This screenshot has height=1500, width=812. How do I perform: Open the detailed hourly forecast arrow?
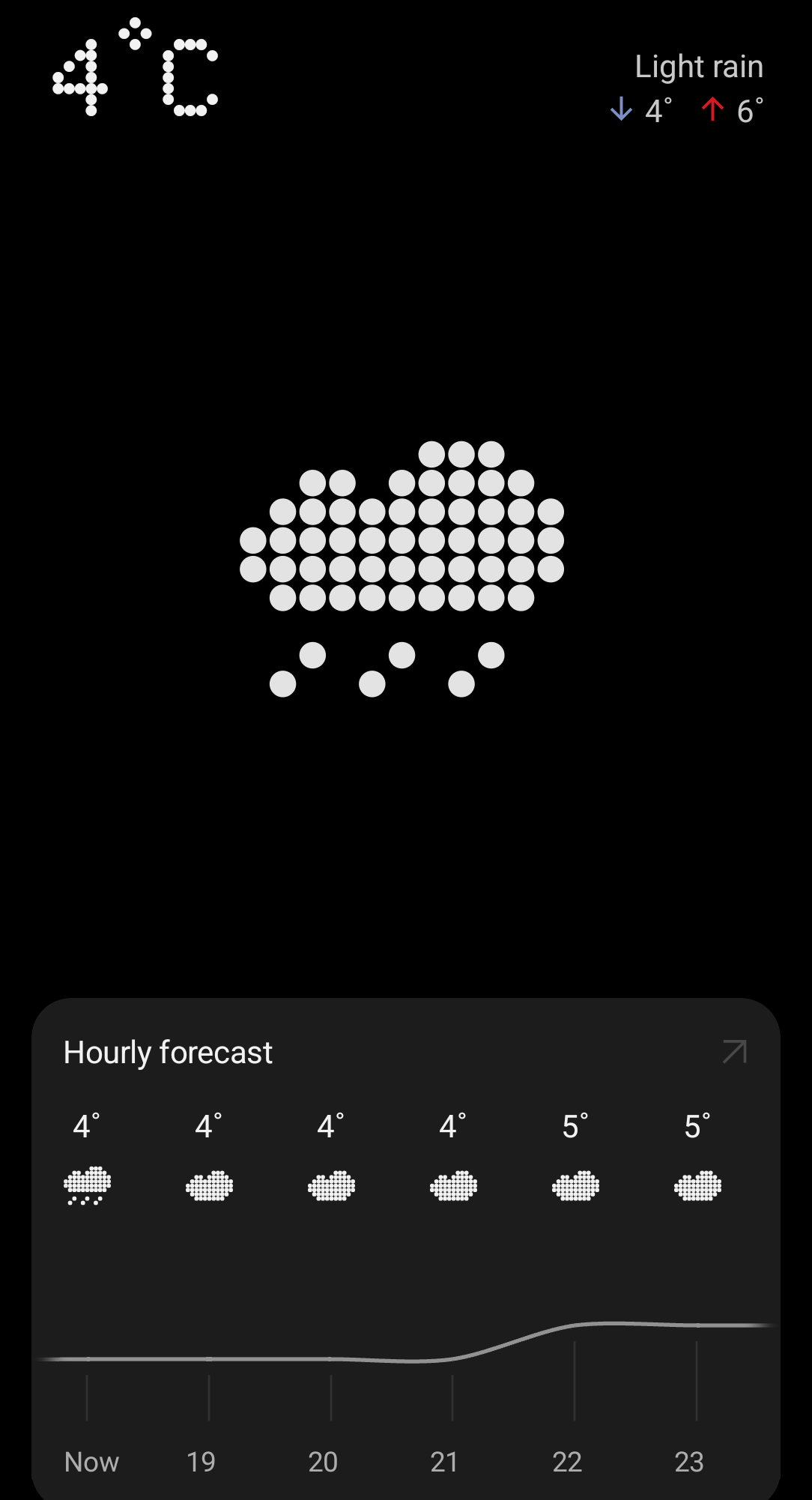(734, 1051)
